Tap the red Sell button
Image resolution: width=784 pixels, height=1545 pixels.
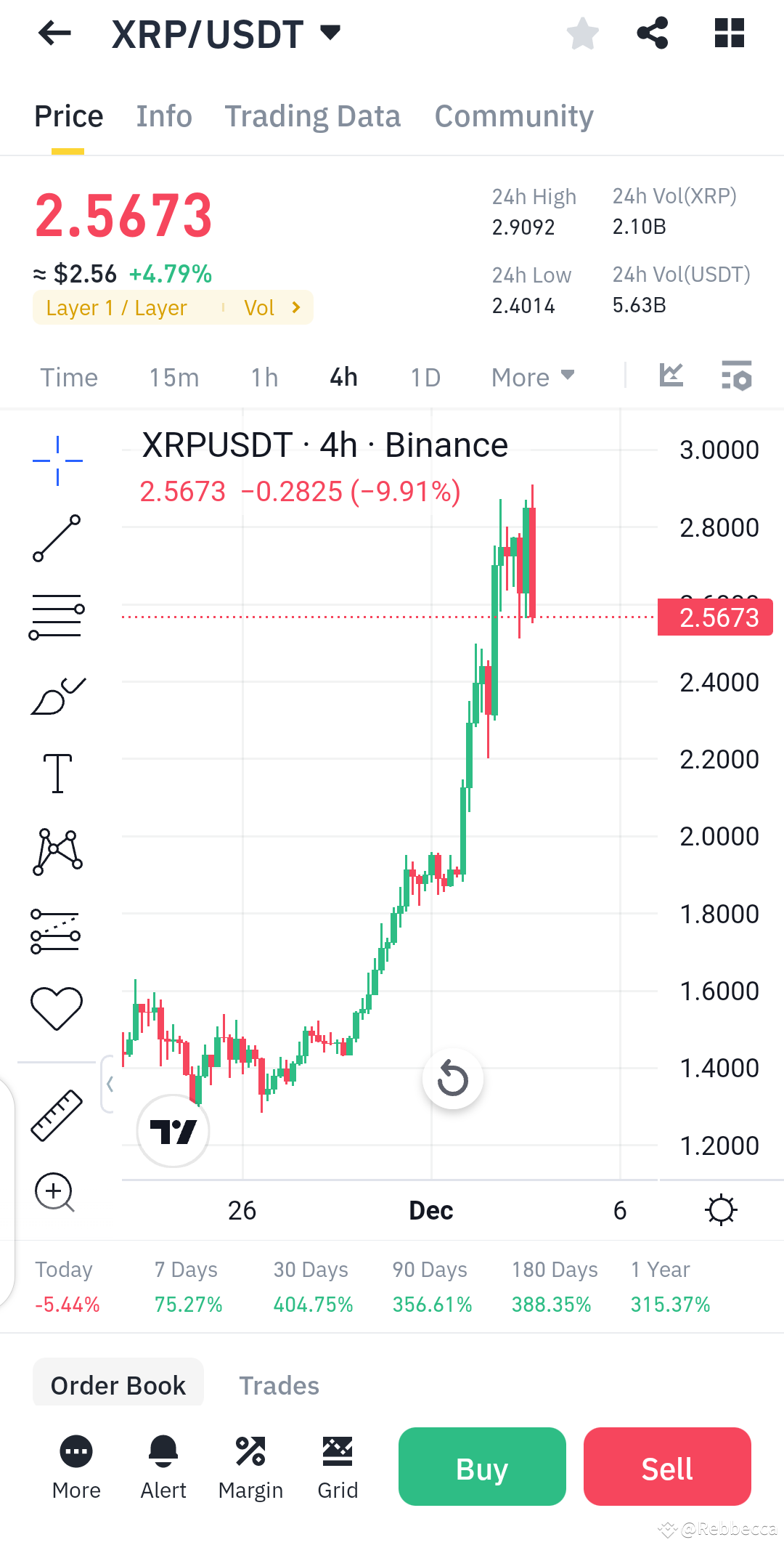(x=666, y=1467)
